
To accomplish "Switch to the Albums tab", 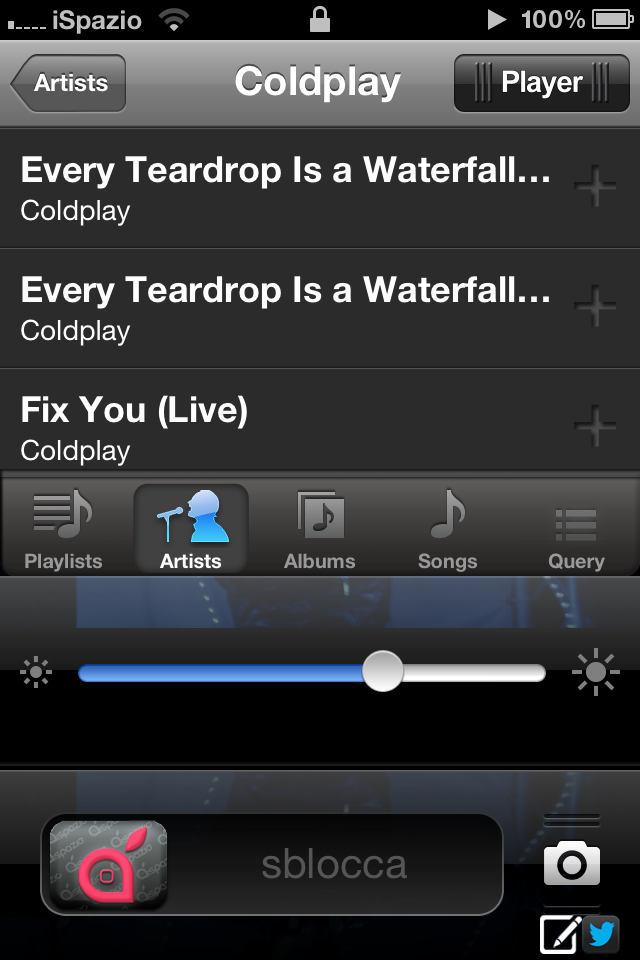I will [319, 530].
